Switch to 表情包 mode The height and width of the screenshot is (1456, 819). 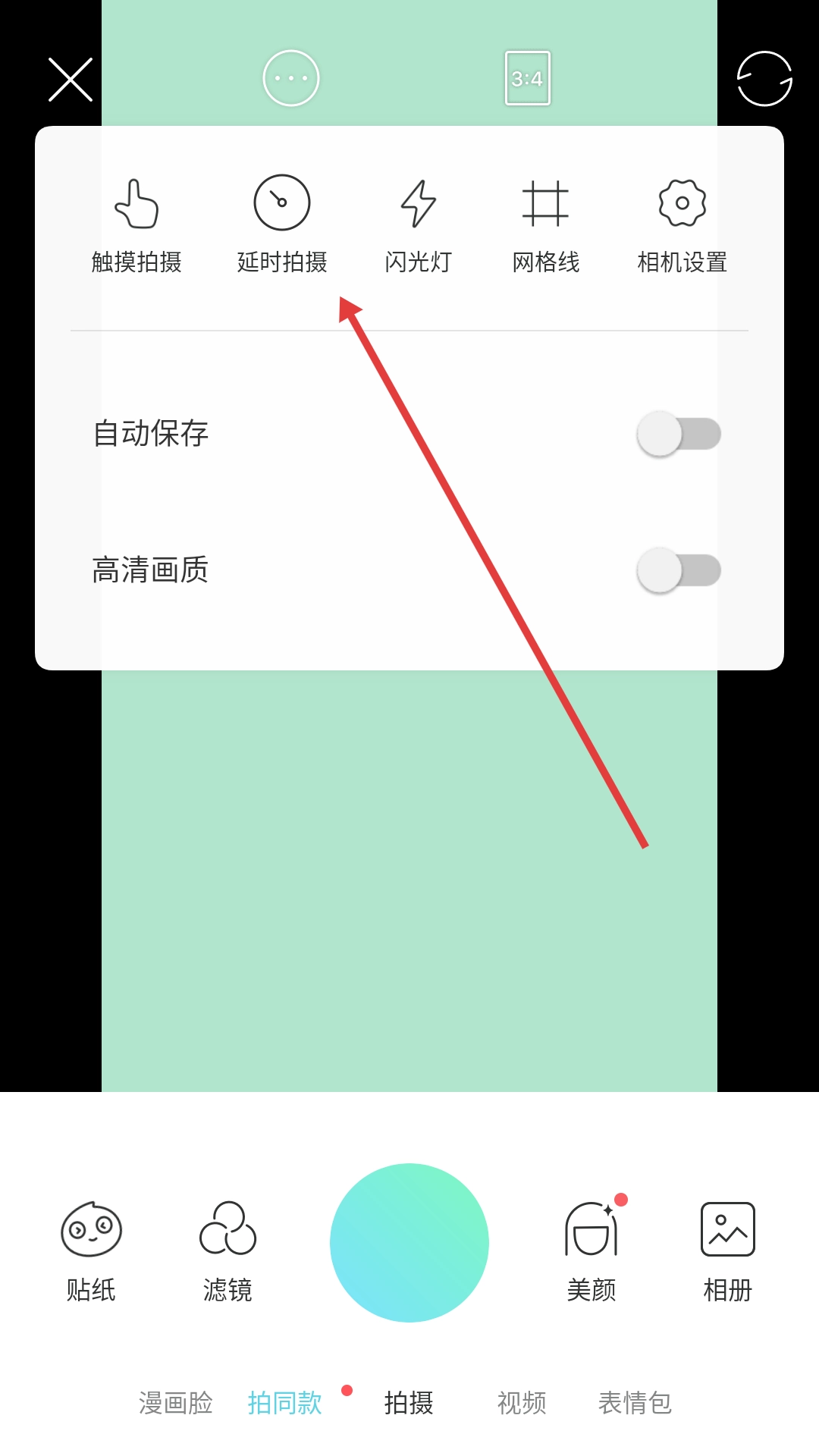635,1403
